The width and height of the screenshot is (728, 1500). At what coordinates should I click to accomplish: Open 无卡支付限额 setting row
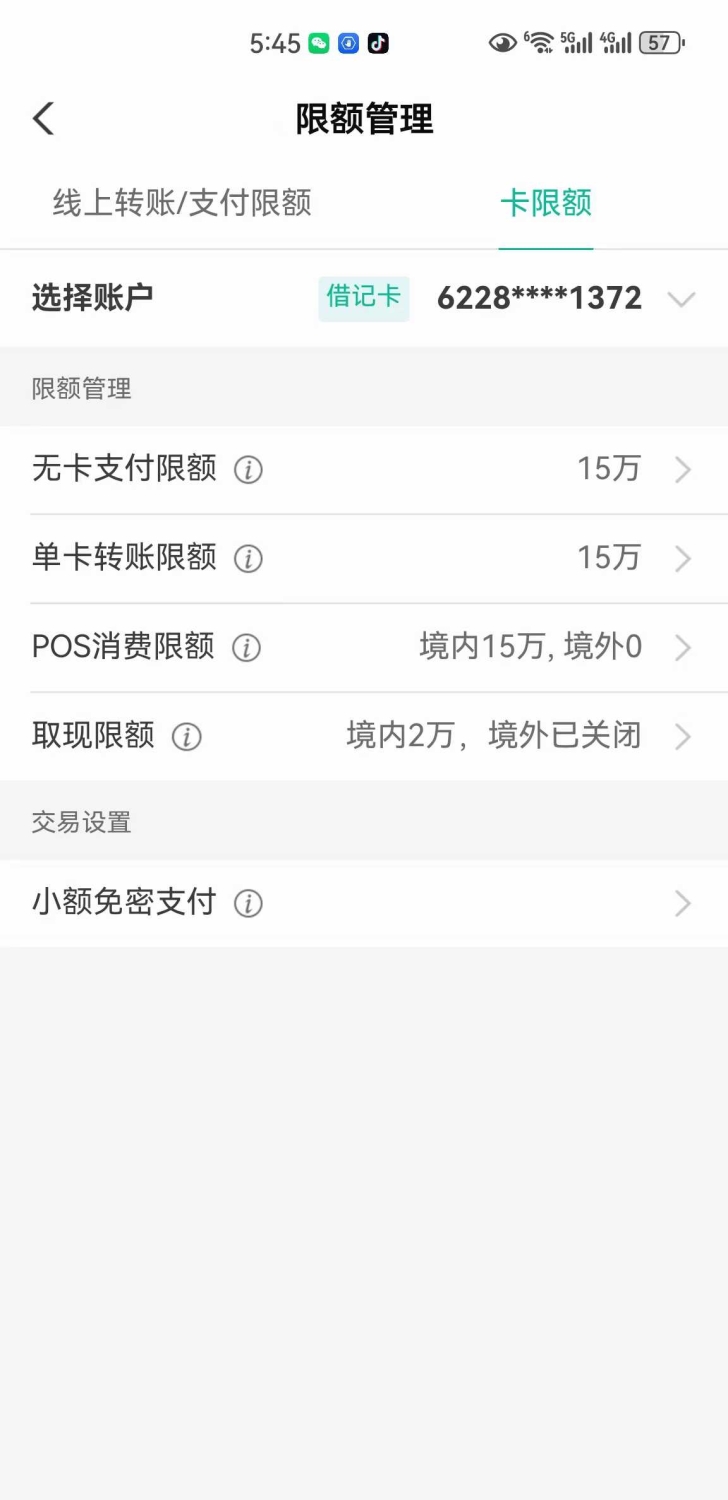coord(364,470)
